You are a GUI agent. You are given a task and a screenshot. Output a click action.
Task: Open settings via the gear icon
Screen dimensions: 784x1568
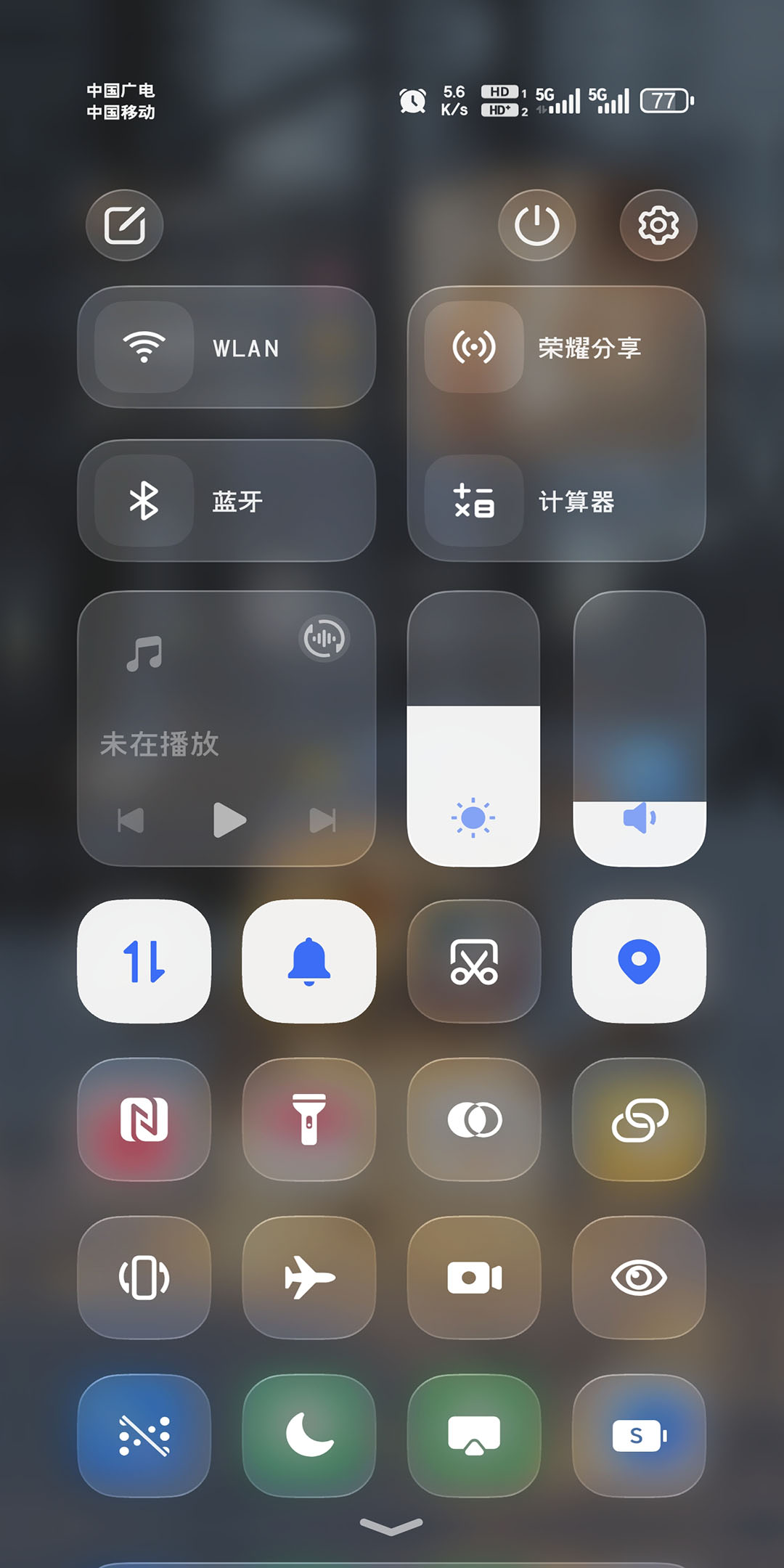658,225
